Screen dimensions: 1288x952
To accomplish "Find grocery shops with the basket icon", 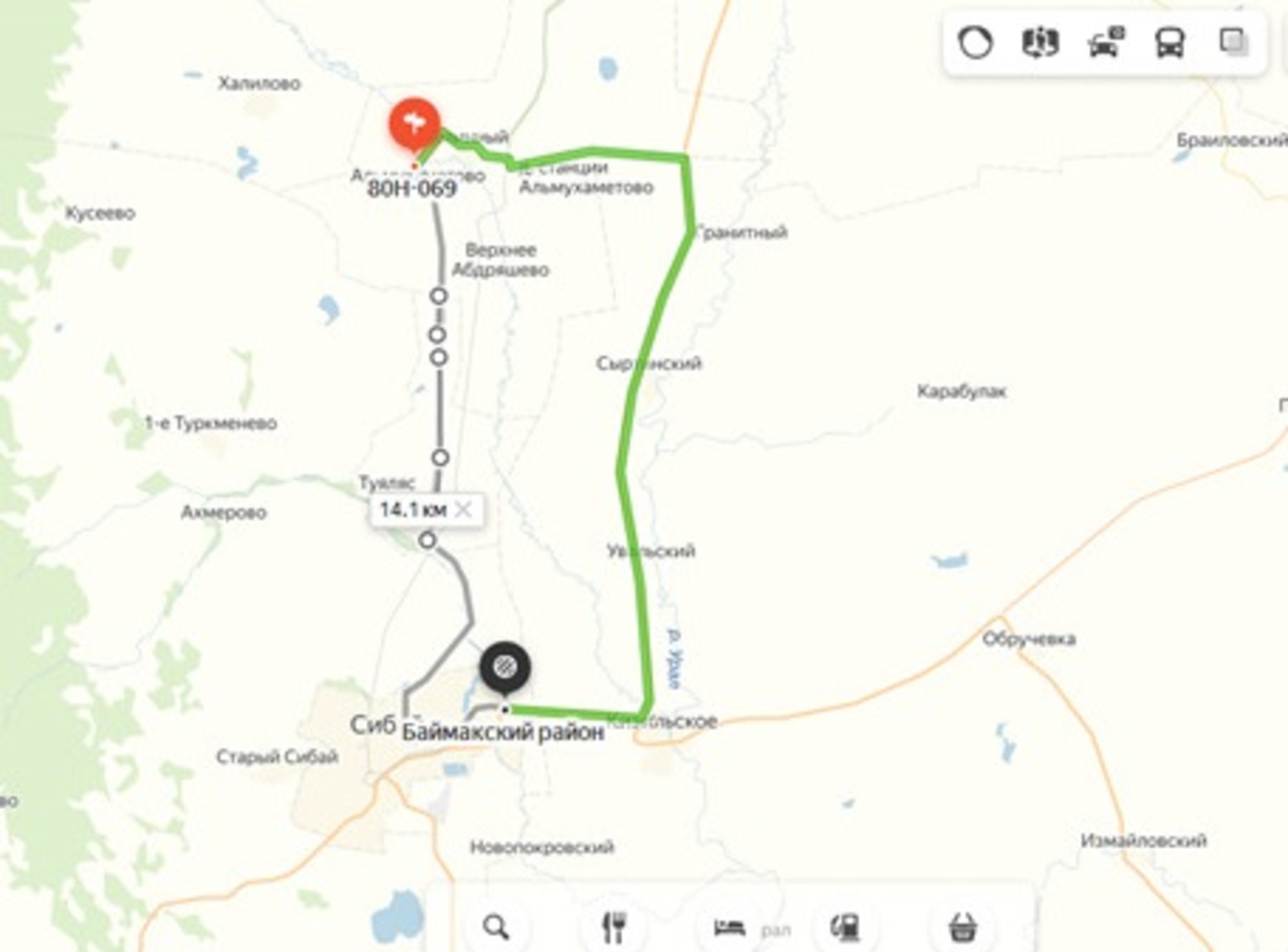I will 963,927.
